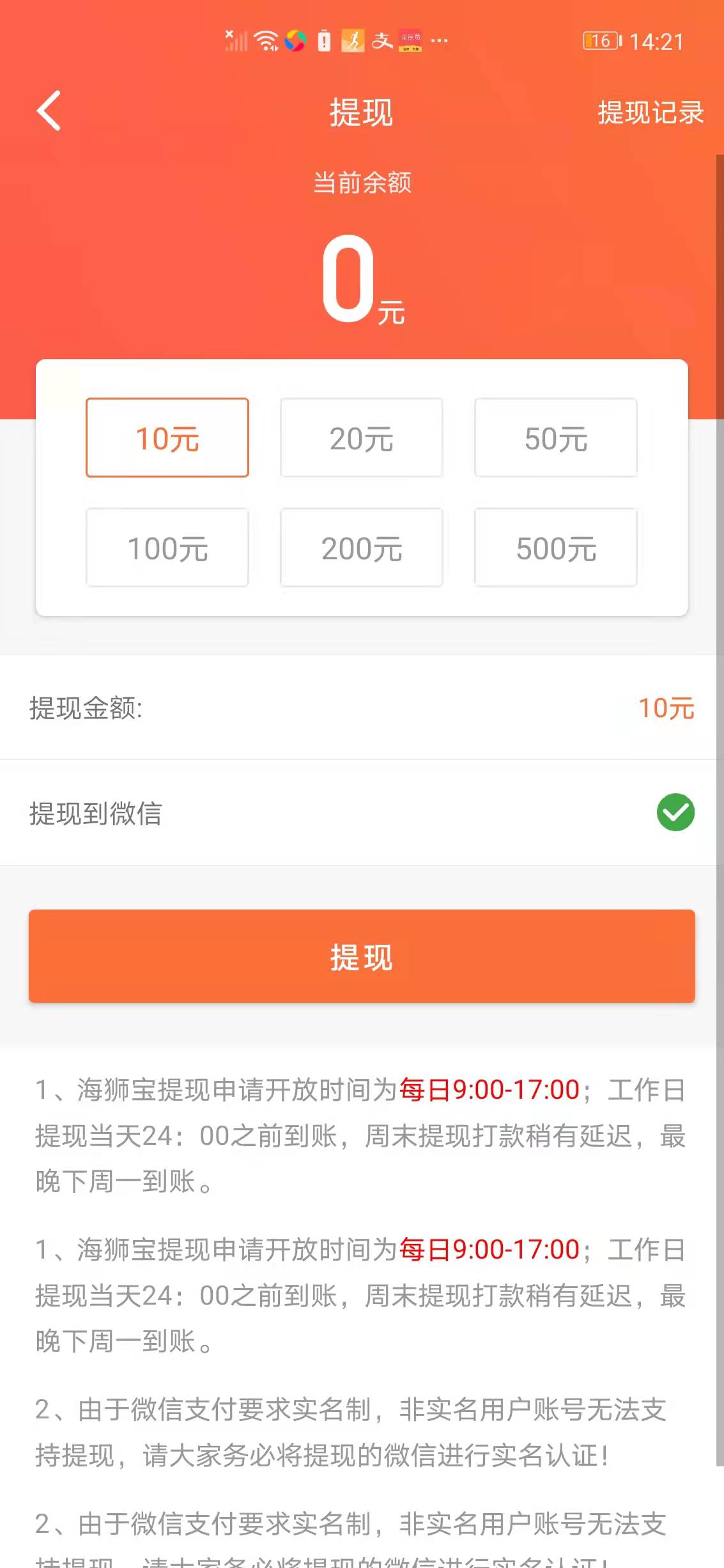Screen dimensions: 724x1568
Task: Select the 500元 withdrawal amount
Action: click(556, 548)
